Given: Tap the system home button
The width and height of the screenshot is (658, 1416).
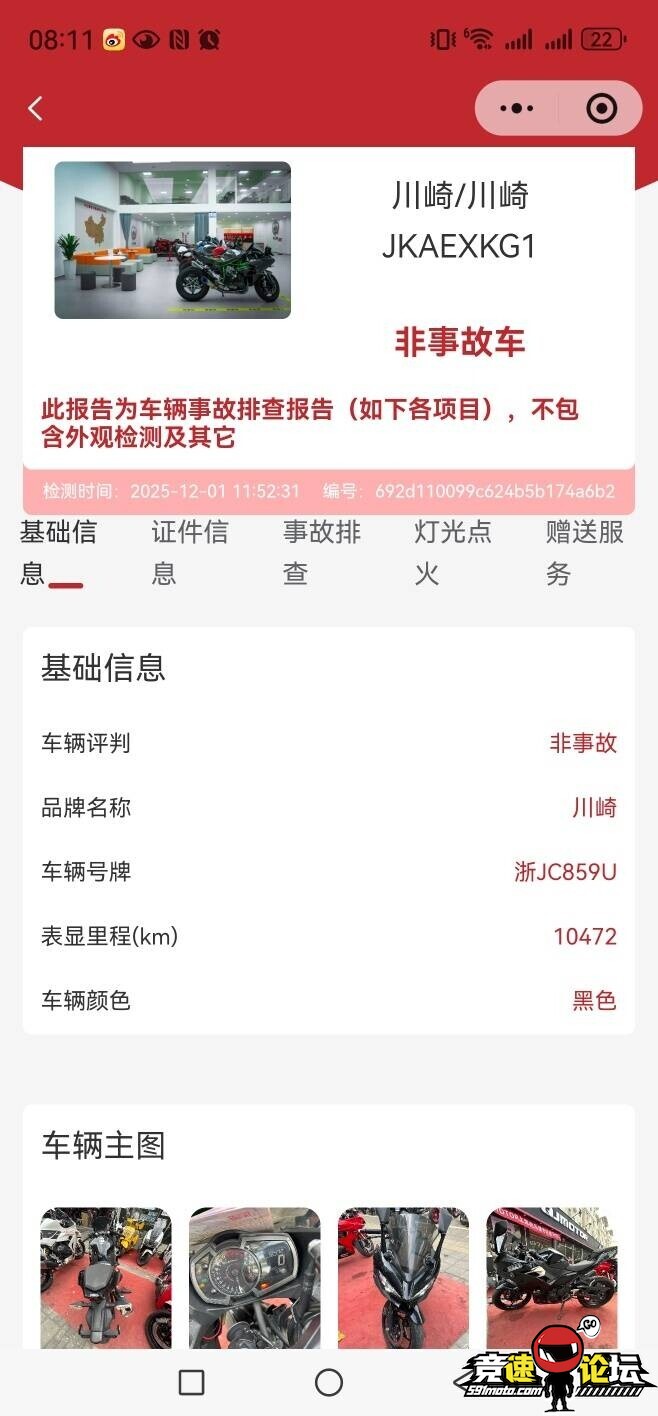Looking at the screenshot, I should (x=329, y=1382).
